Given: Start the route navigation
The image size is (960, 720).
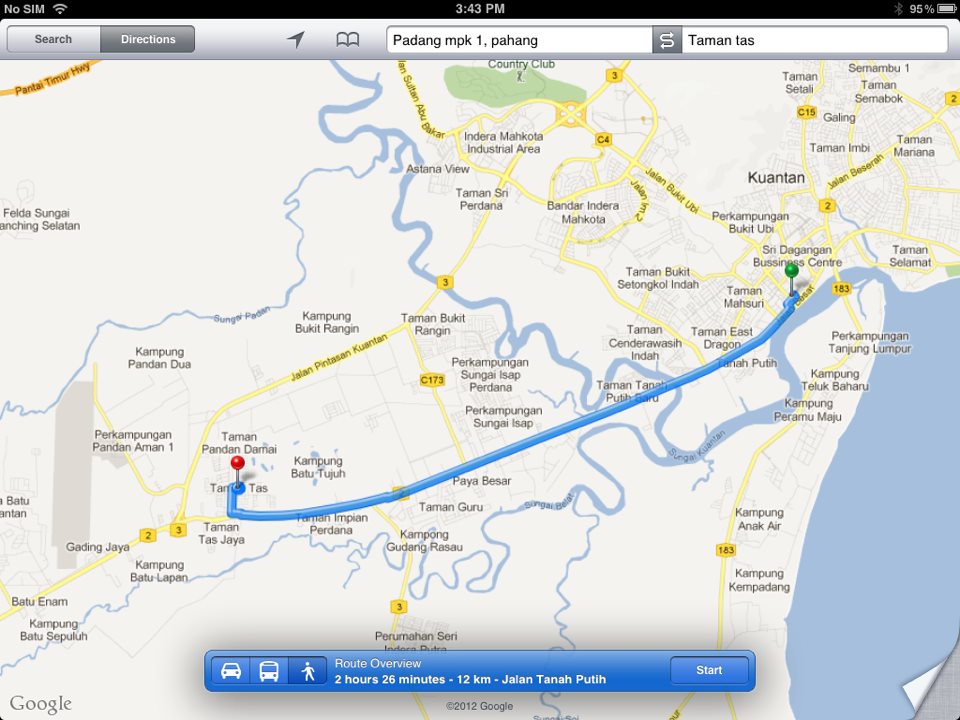Looking at the screenshot, I should click(x=709, y=670).
